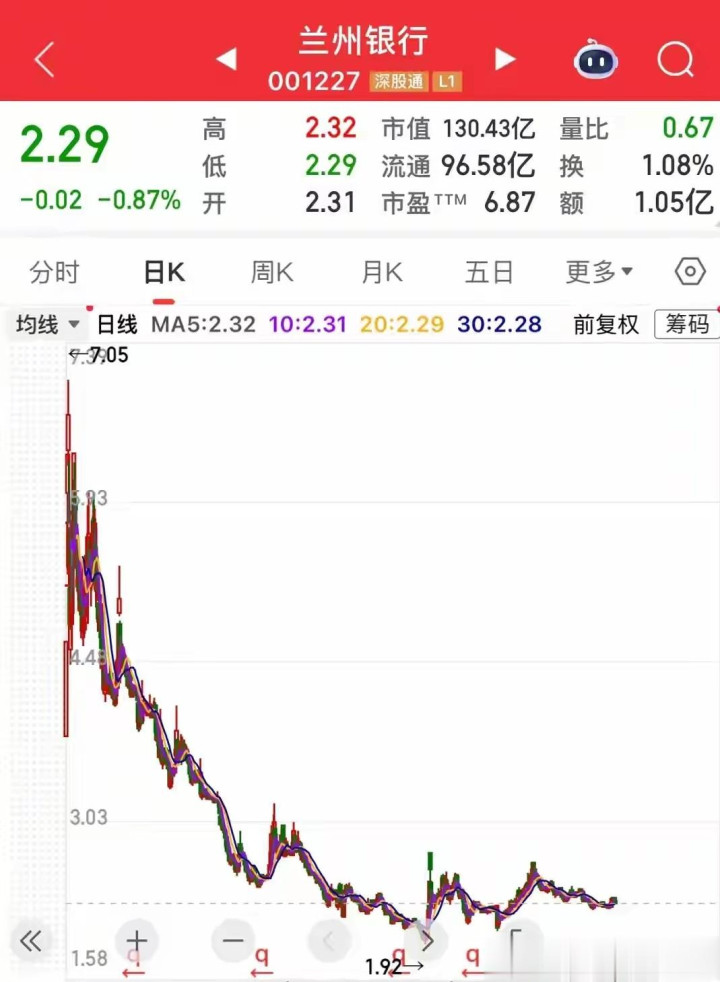Open the 均线 indicator dropdown
The height and width of the screenshot is (982, 720).
point(47,324)
